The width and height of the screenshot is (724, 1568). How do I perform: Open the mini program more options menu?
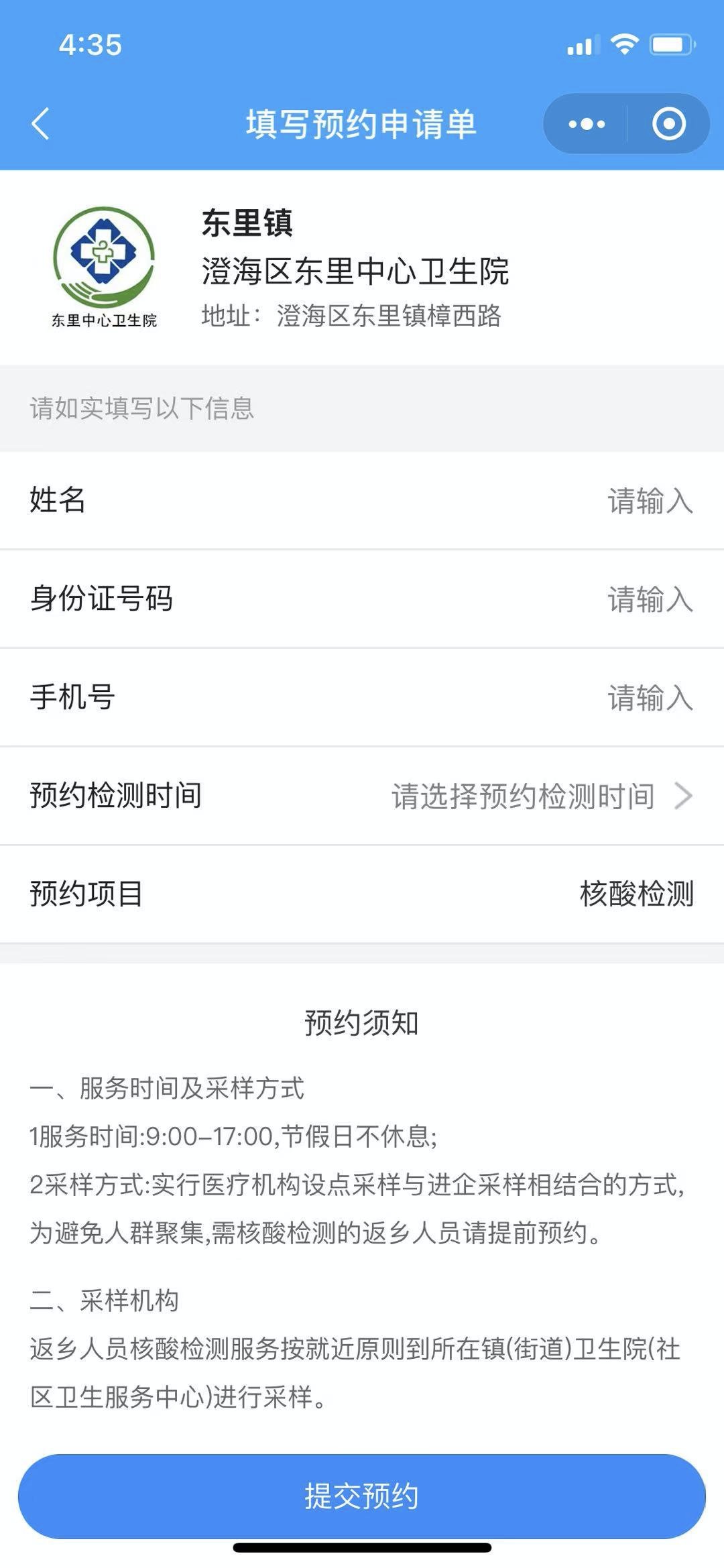click(x=587, y=124)
